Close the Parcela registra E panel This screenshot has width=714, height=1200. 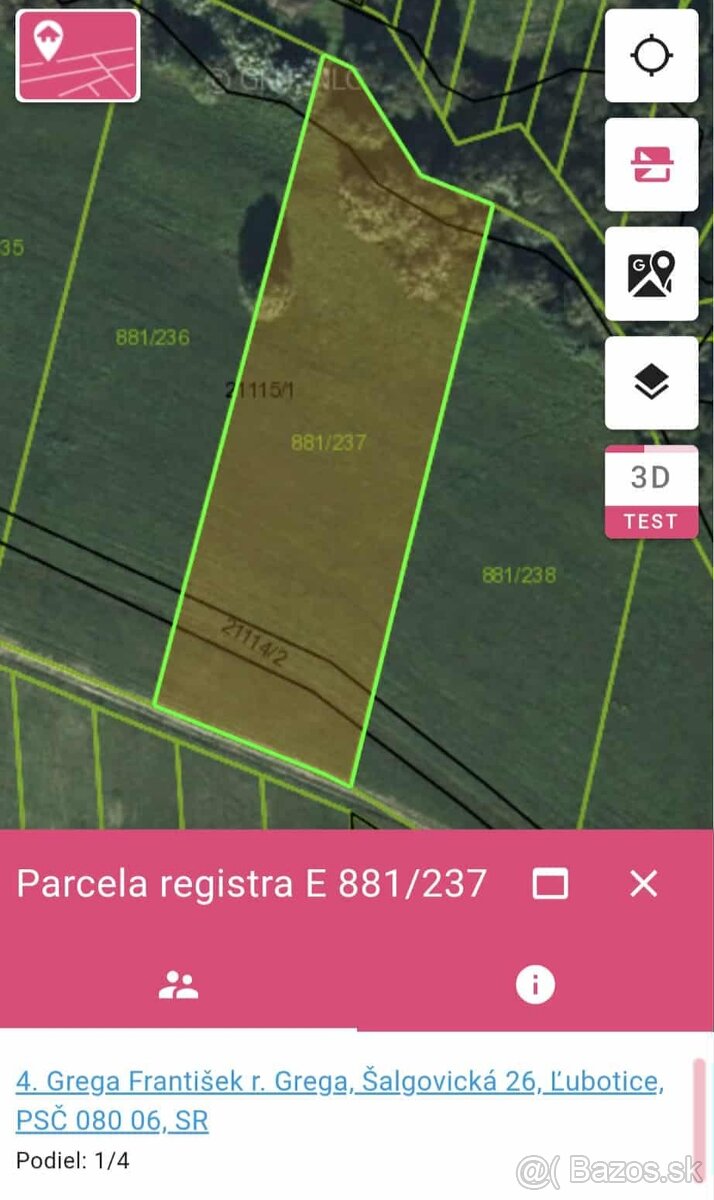pos(644,883)
